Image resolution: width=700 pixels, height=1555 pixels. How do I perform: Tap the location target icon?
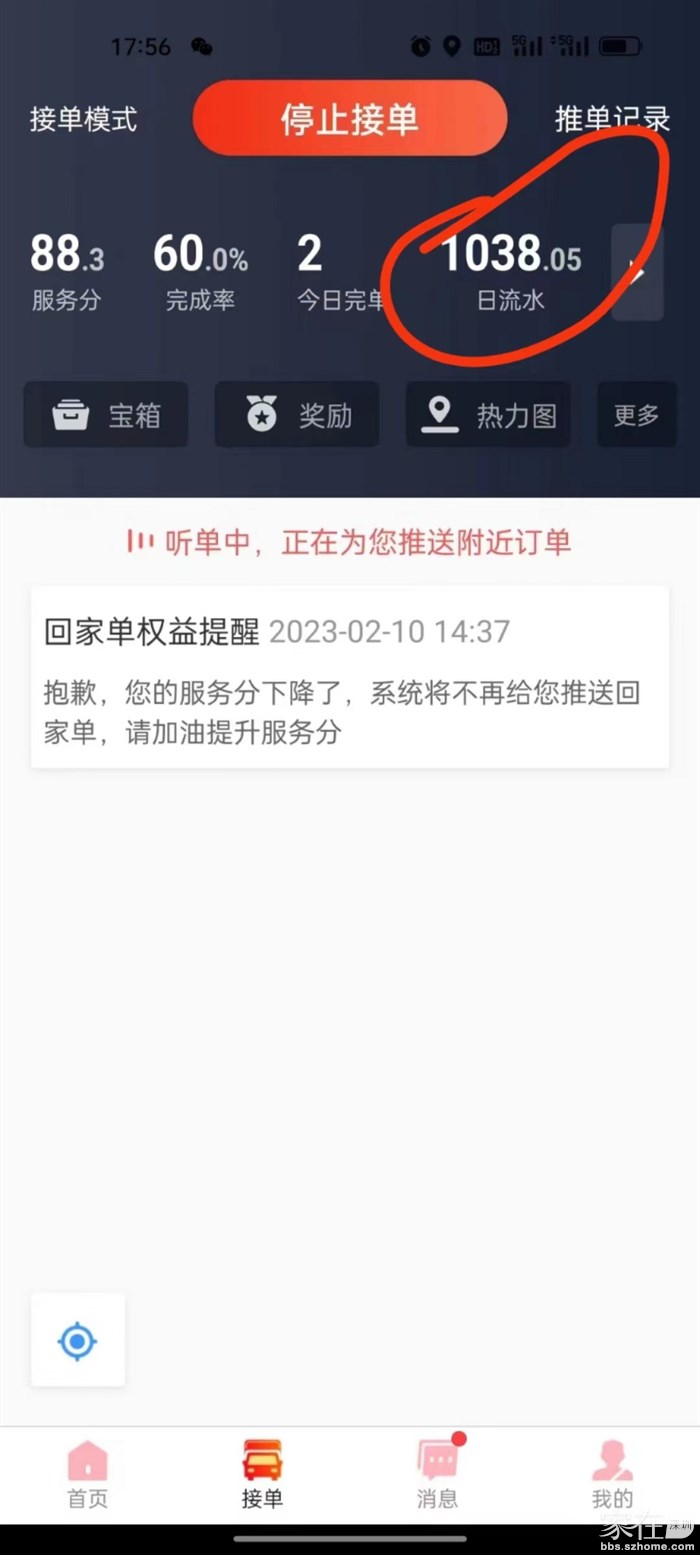tap(78, 1340)
